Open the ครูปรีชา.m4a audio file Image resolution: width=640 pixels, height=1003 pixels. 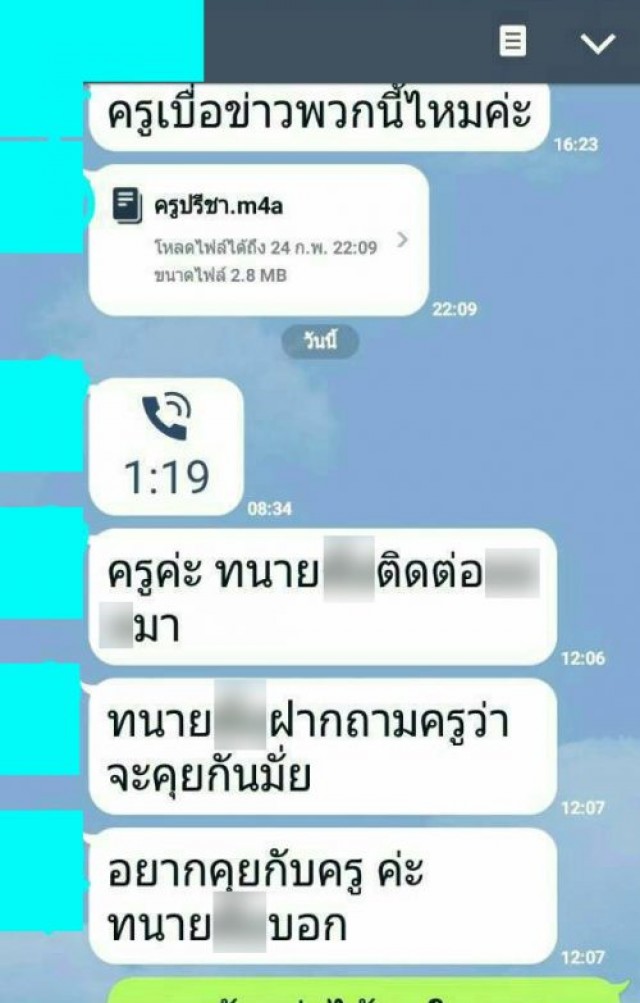(x=258, y=240)
